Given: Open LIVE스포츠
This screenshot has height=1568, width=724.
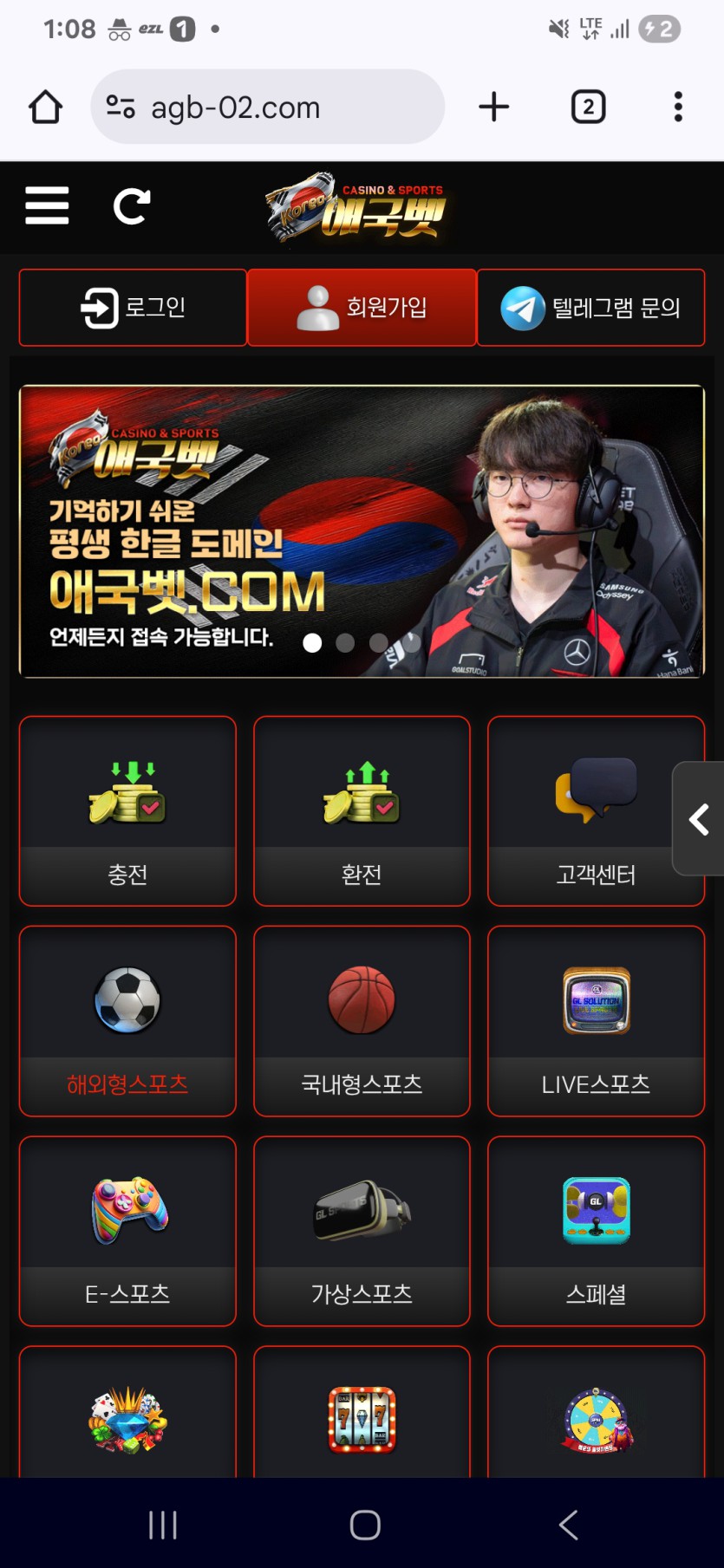Looking at the screenshot, I should click(596, 1021).
